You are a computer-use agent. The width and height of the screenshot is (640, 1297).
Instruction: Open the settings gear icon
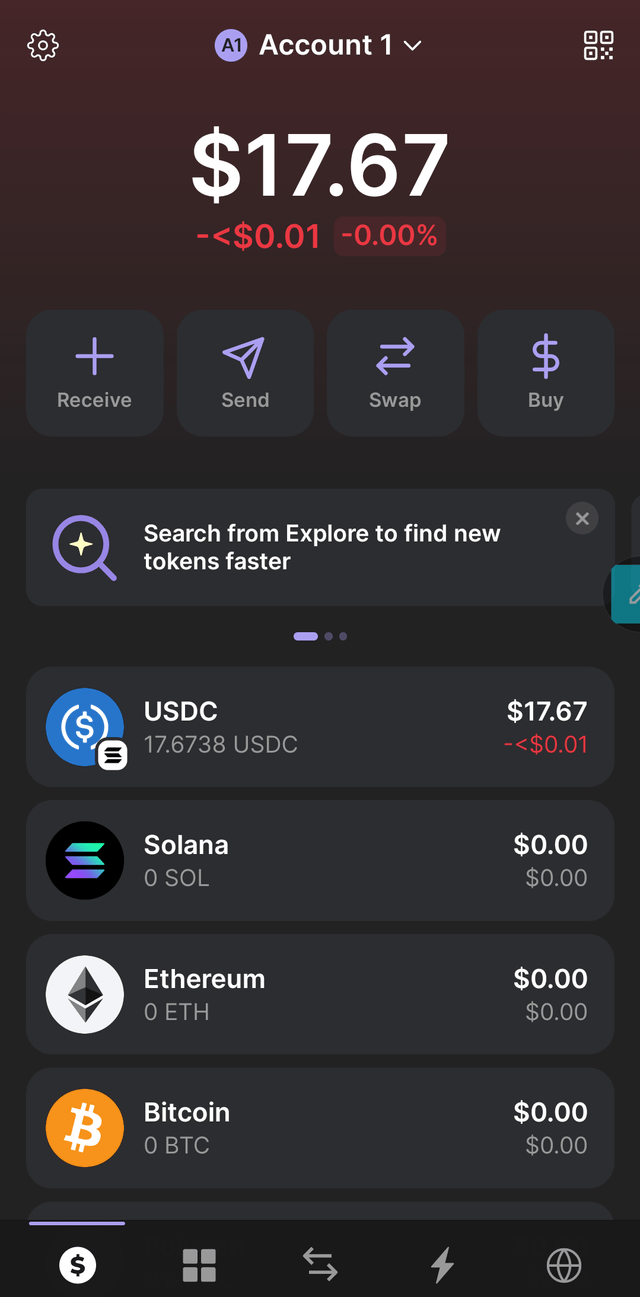click(x=43, y=45)
